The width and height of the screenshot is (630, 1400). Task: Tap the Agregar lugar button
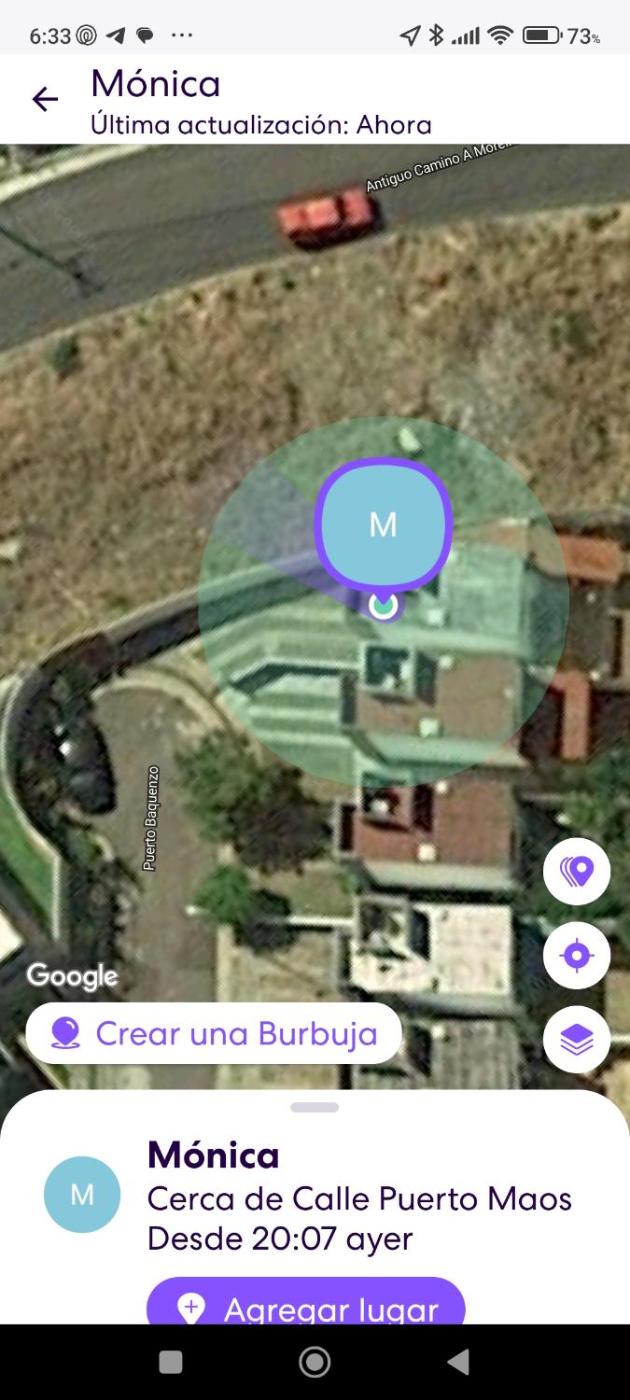coord(306,1305)
